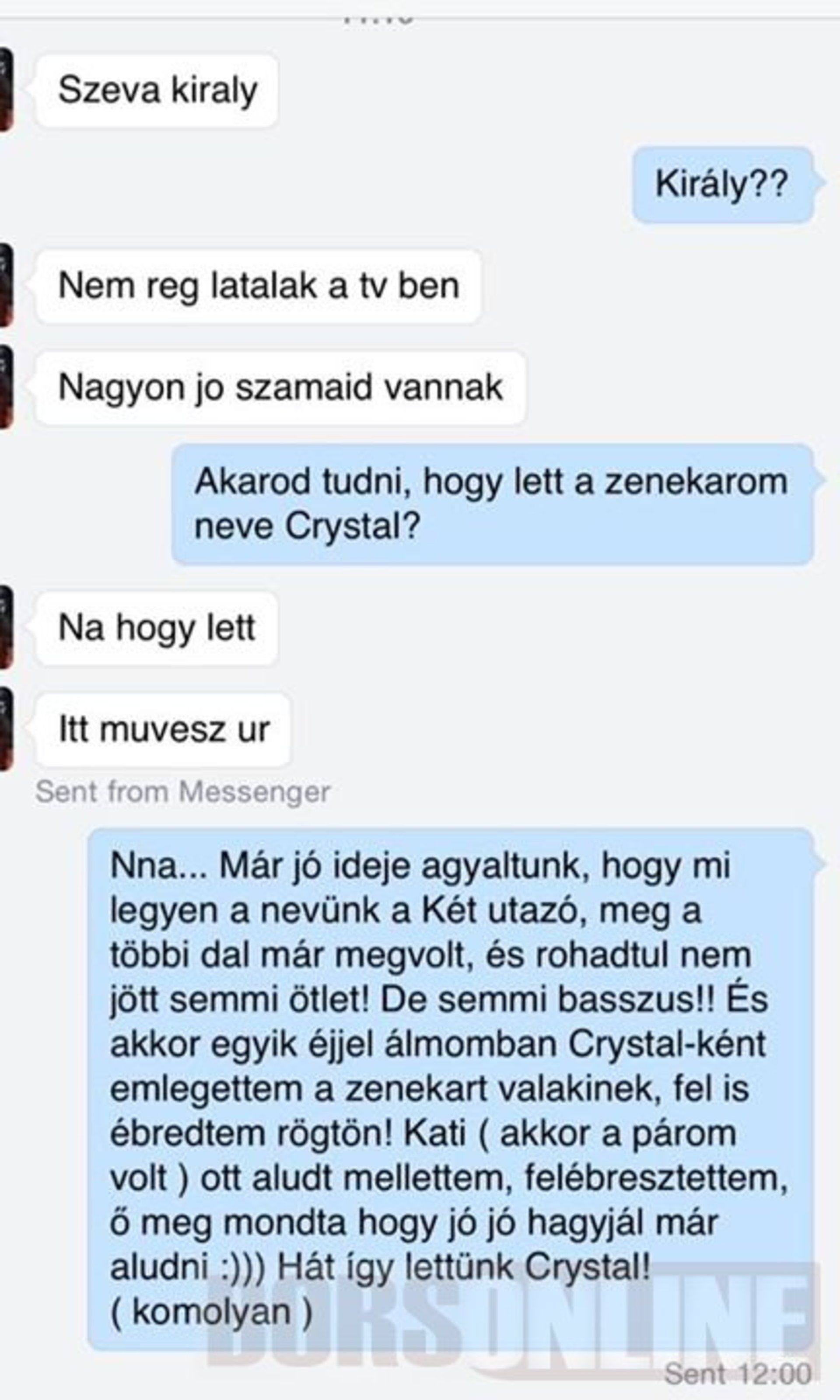Open profile picture beside "Nagyon jo szamaid vannak"
This screenshot has width=840, height=1400.
[x=5, y=387]
